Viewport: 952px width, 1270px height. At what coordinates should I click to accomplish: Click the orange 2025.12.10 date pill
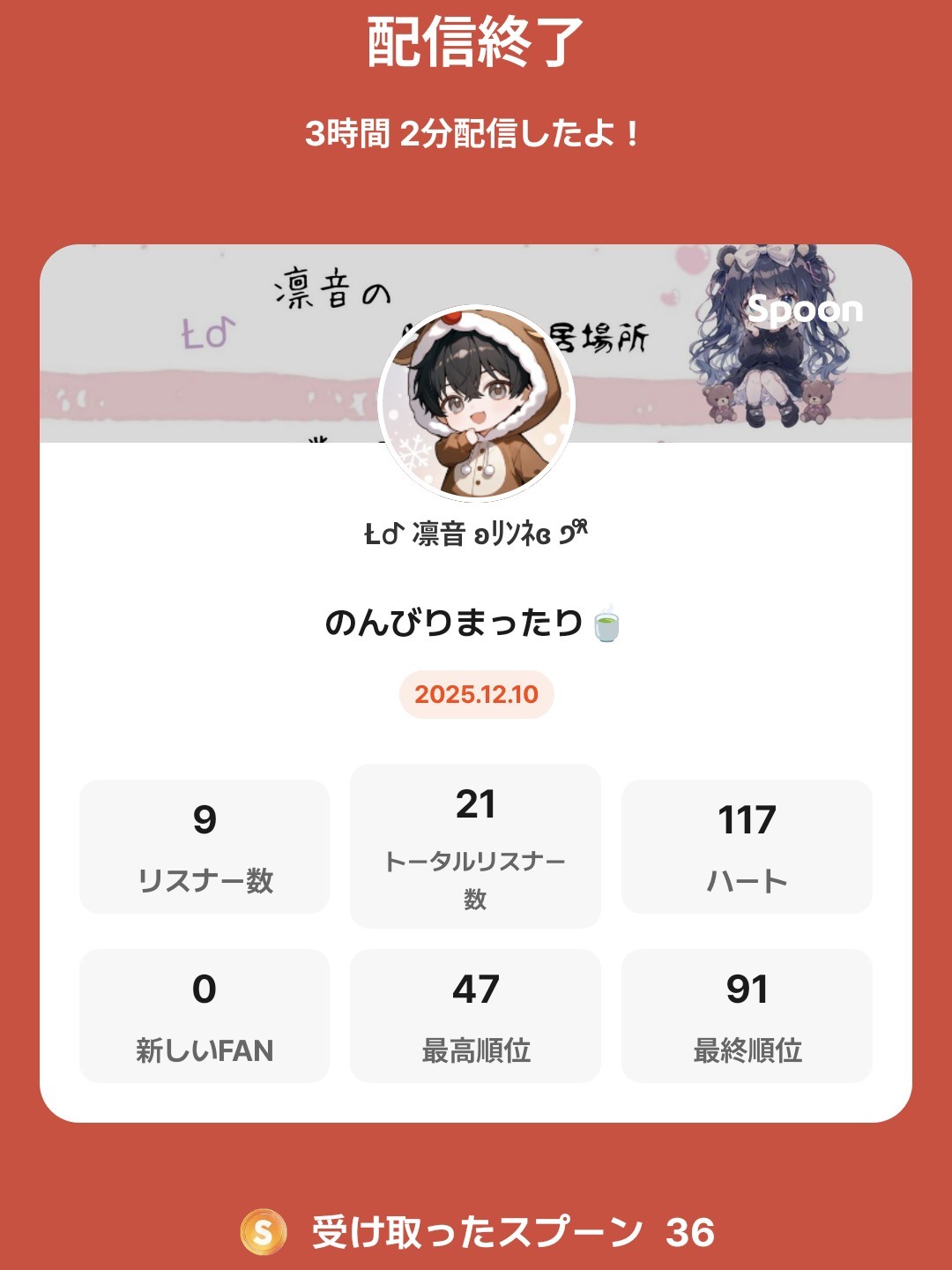pyautogui.click(x=476, y=697)
